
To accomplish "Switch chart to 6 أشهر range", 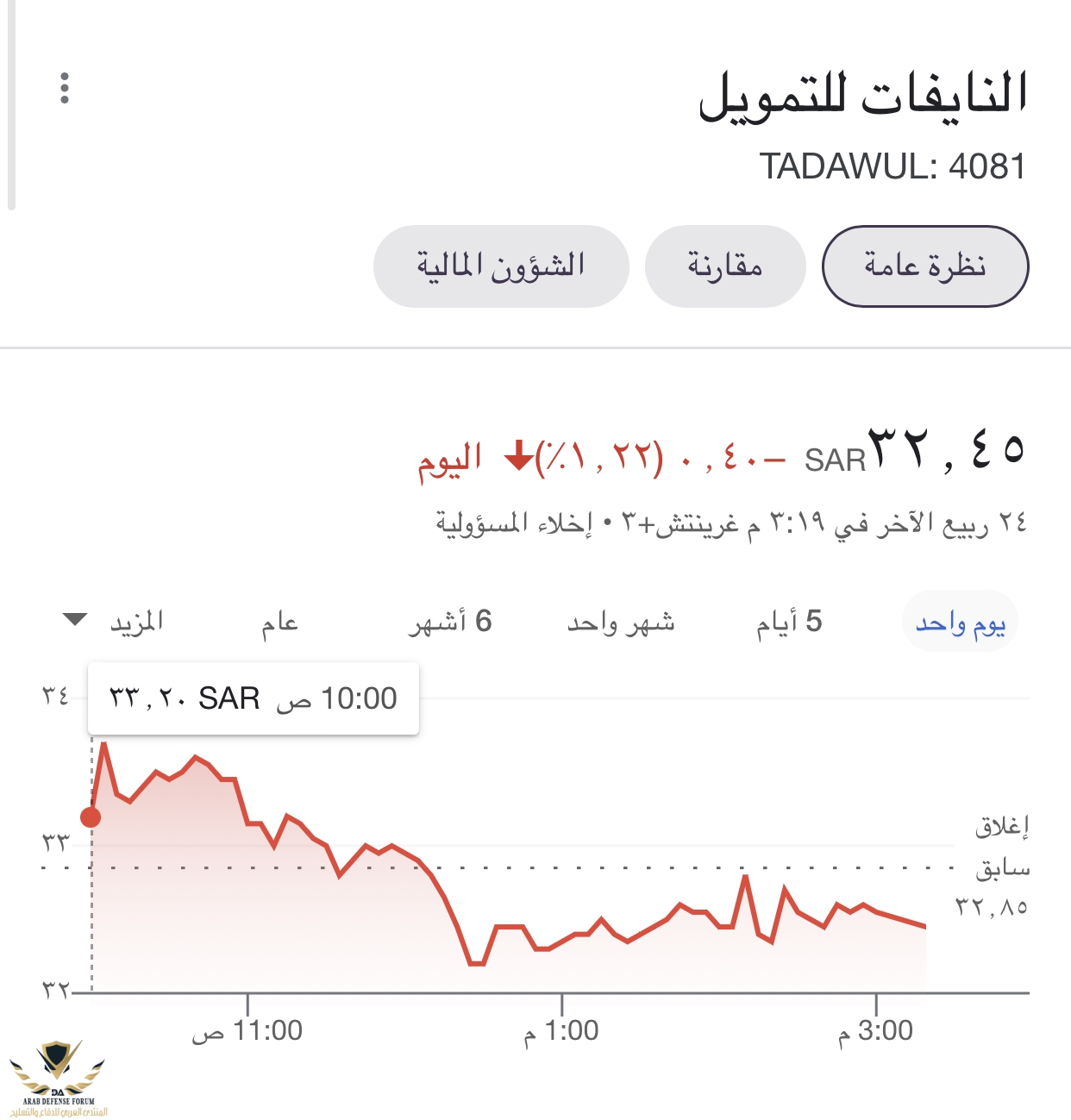I will 450,623.
